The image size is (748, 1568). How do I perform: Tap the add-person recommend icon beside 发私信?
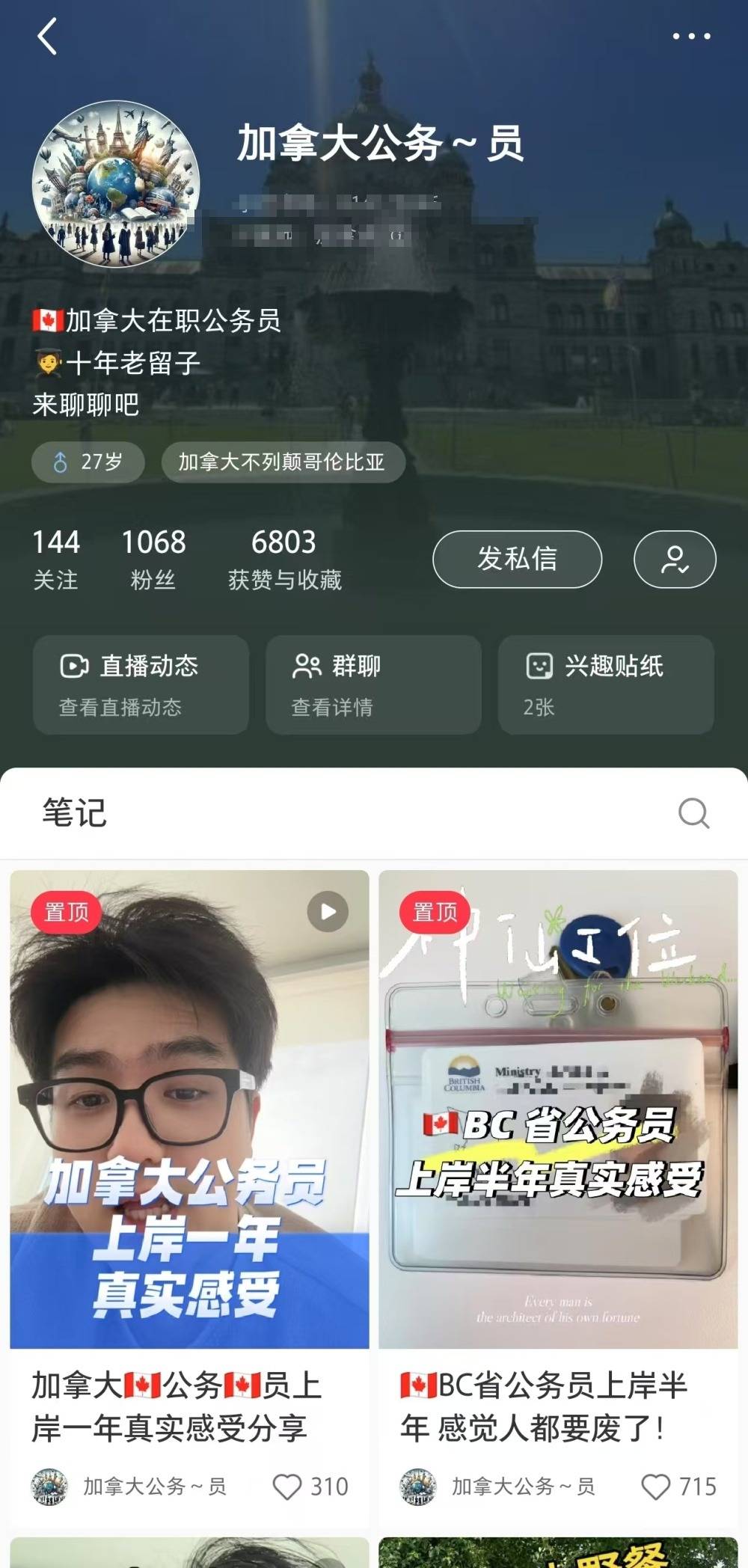(674, 559)
